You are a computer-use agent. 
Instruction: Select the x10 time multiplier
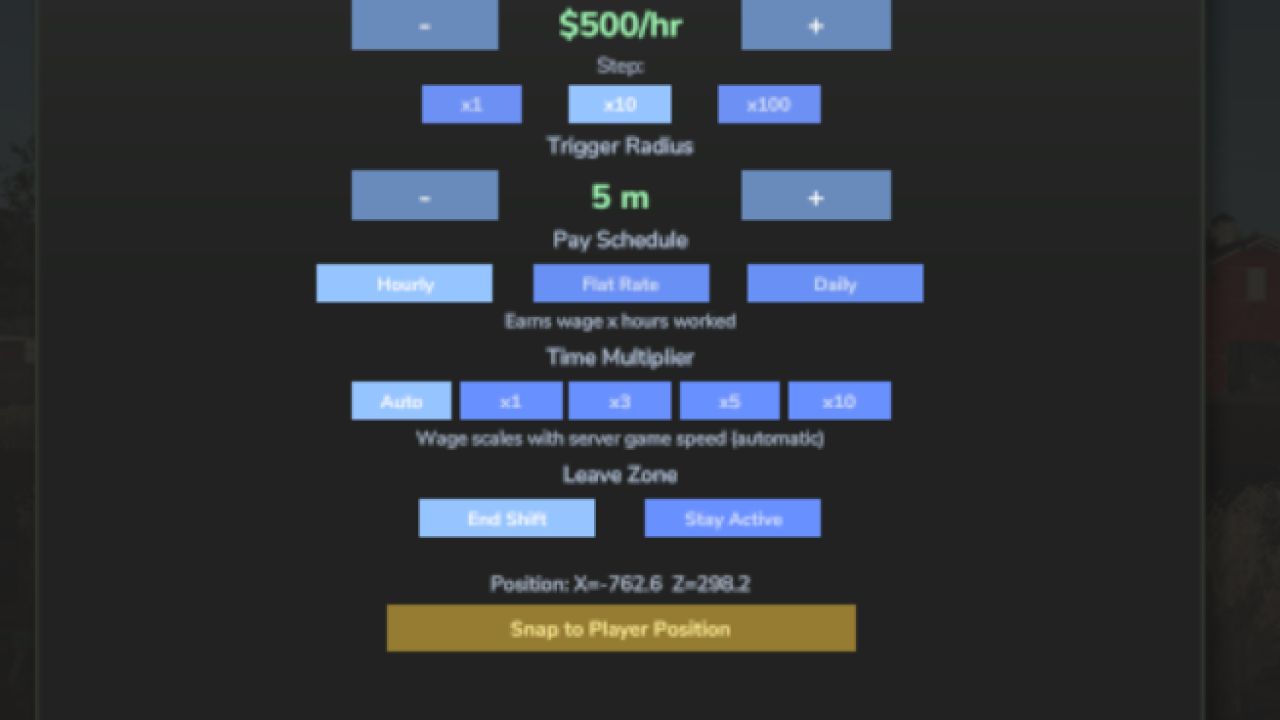[838, 401]
